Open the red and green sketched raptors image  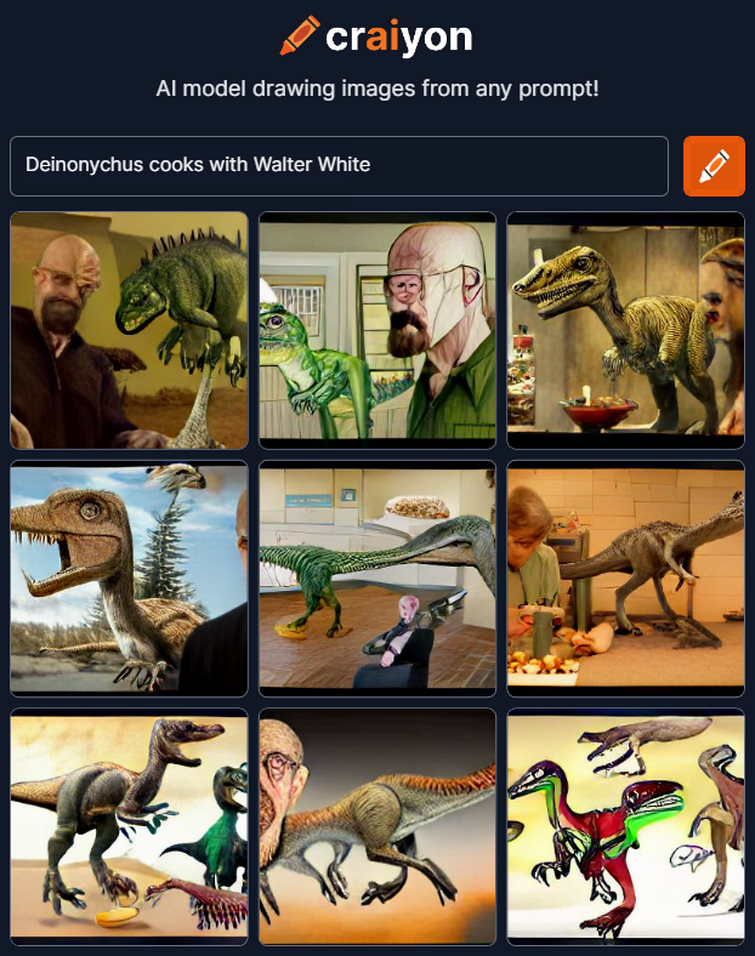tap(625, 826)
